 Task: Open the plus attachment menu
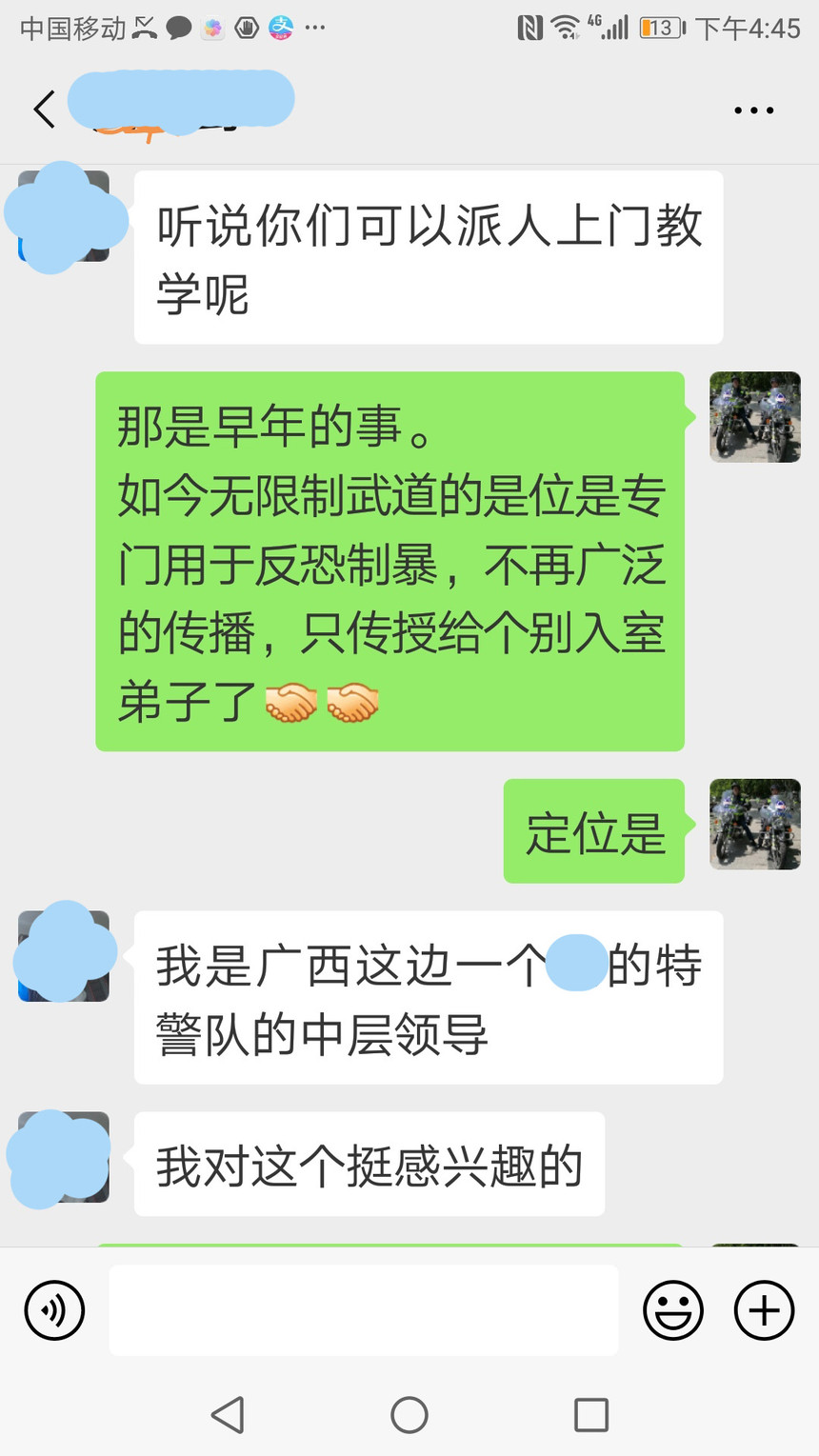click(764, 1310)
